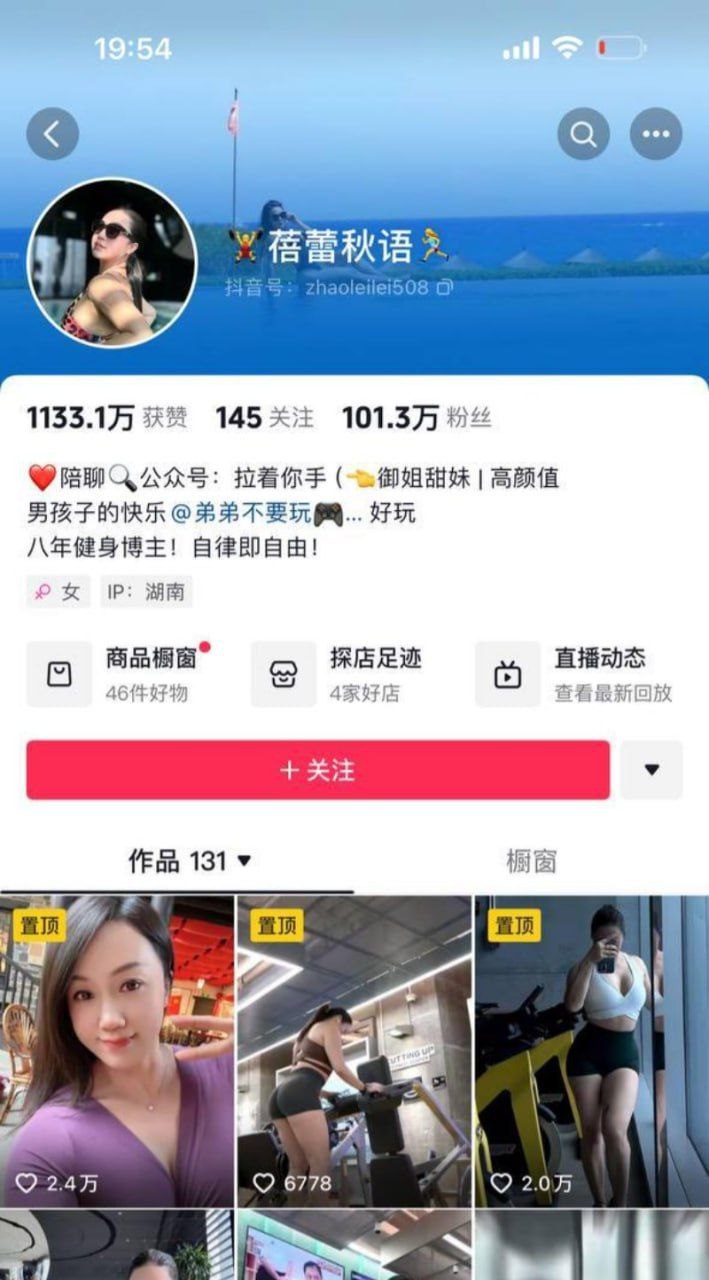The width and height of the screenshot is (709, 1280).
Task: Open the three-dot overflow menu
Action: click(656, 134)
